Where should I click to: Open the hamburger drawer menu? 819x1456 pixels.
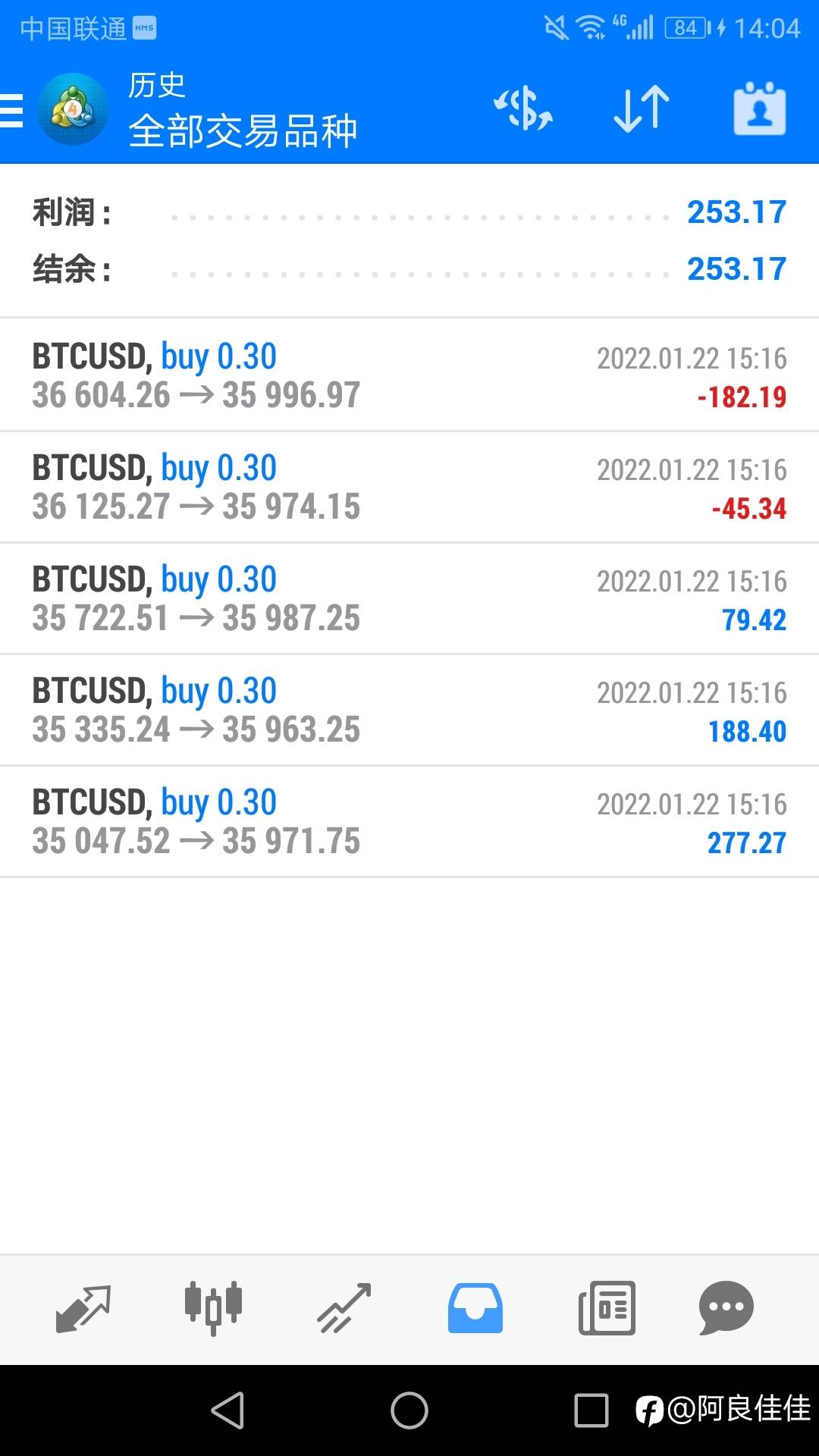pyautogui.click(x=12, y=111)
